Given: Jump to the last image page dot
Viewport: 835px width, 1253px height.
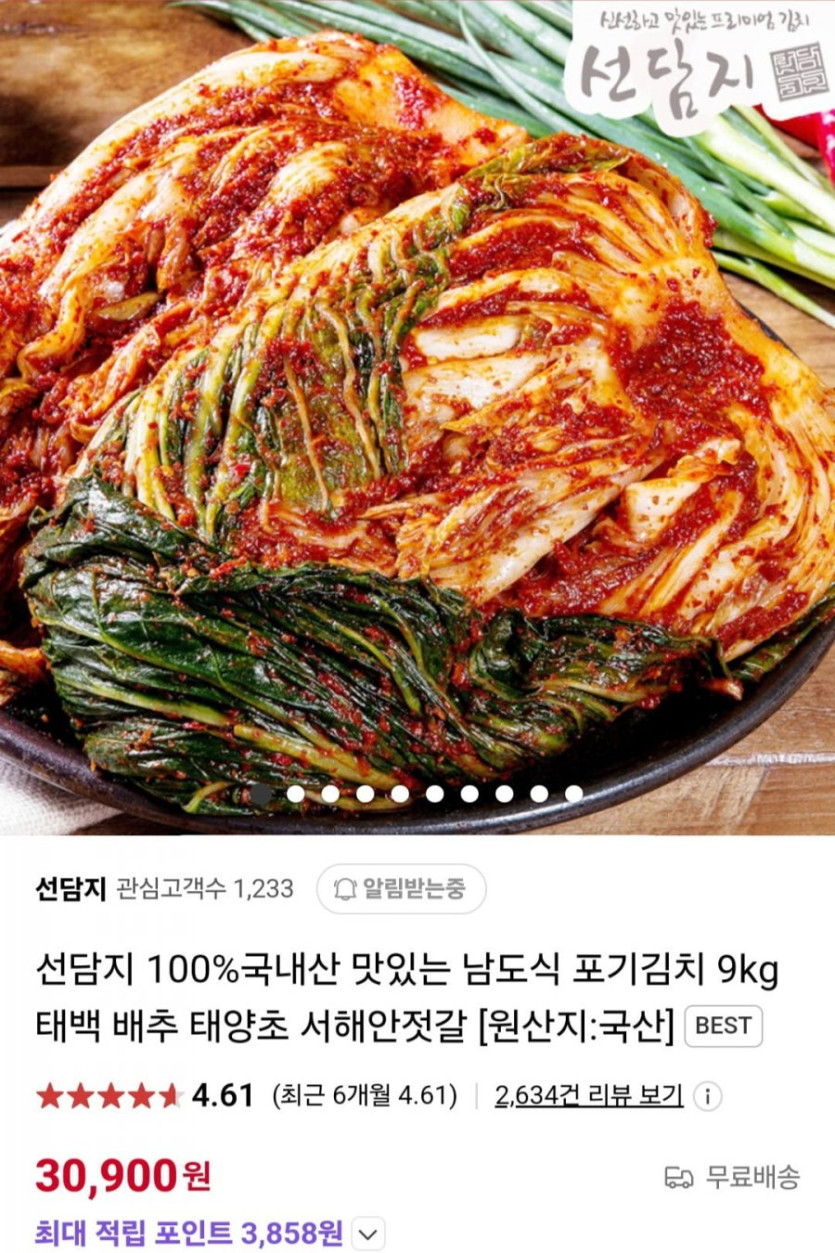Looking at the screenshot, I should (574, 794).
